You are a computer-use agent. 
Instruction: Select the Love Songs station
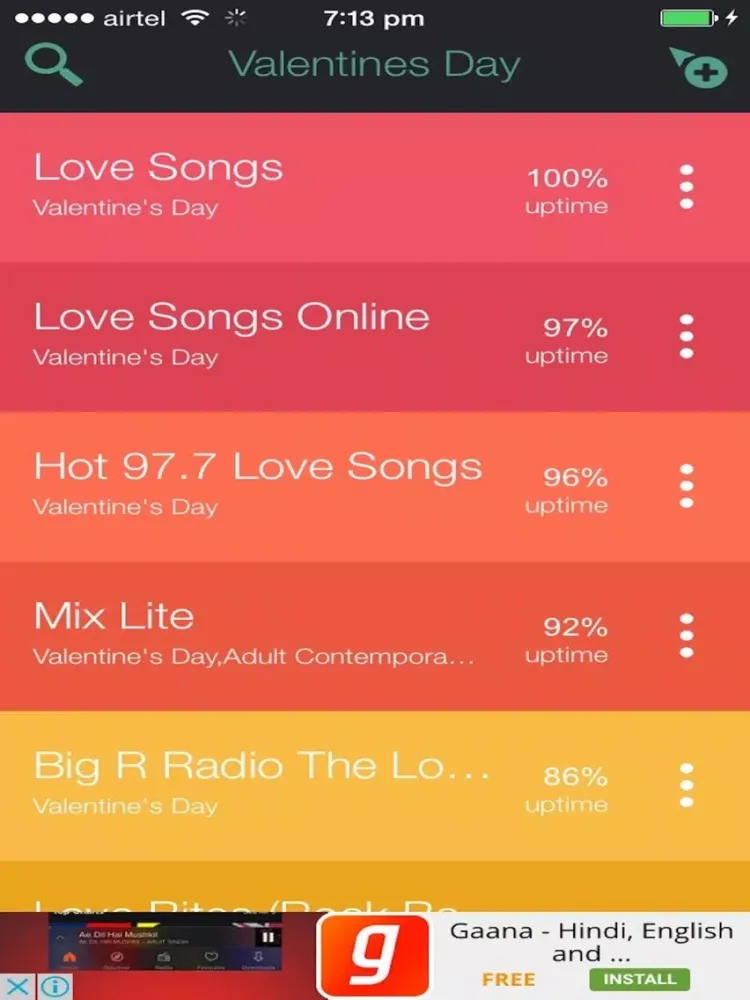250,185
